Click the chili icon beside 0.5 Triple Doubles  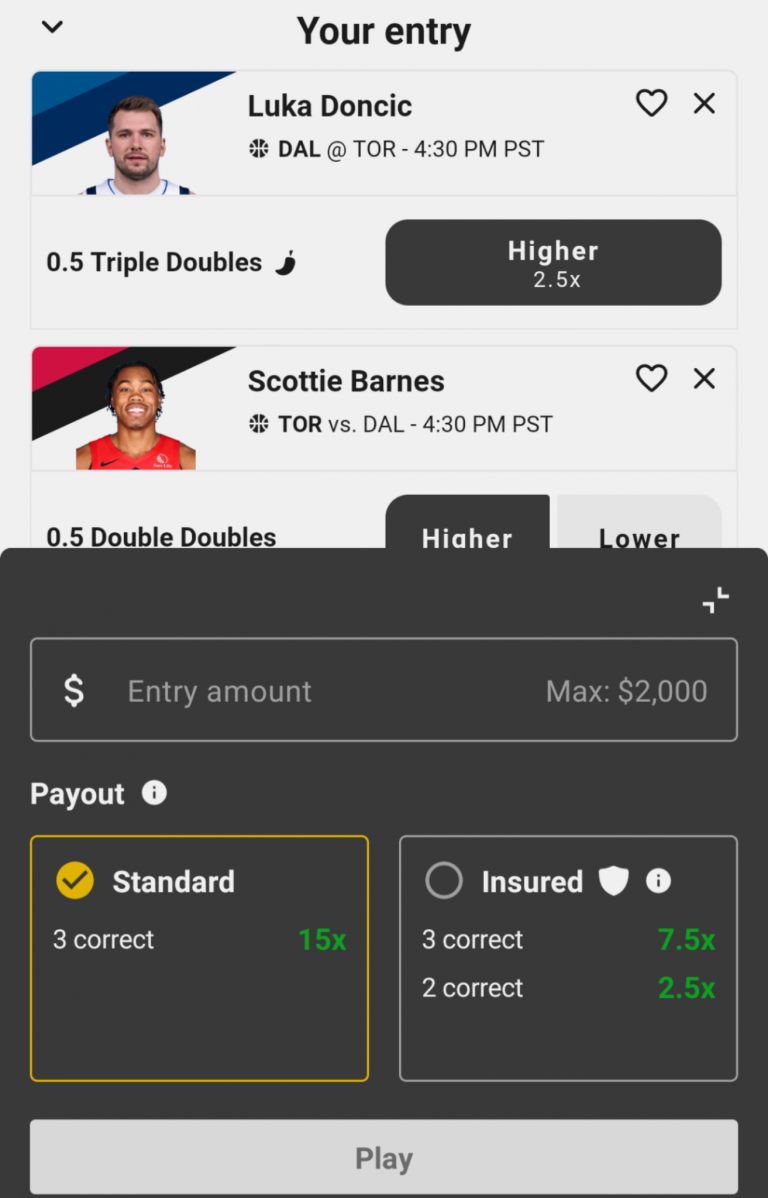287,262
